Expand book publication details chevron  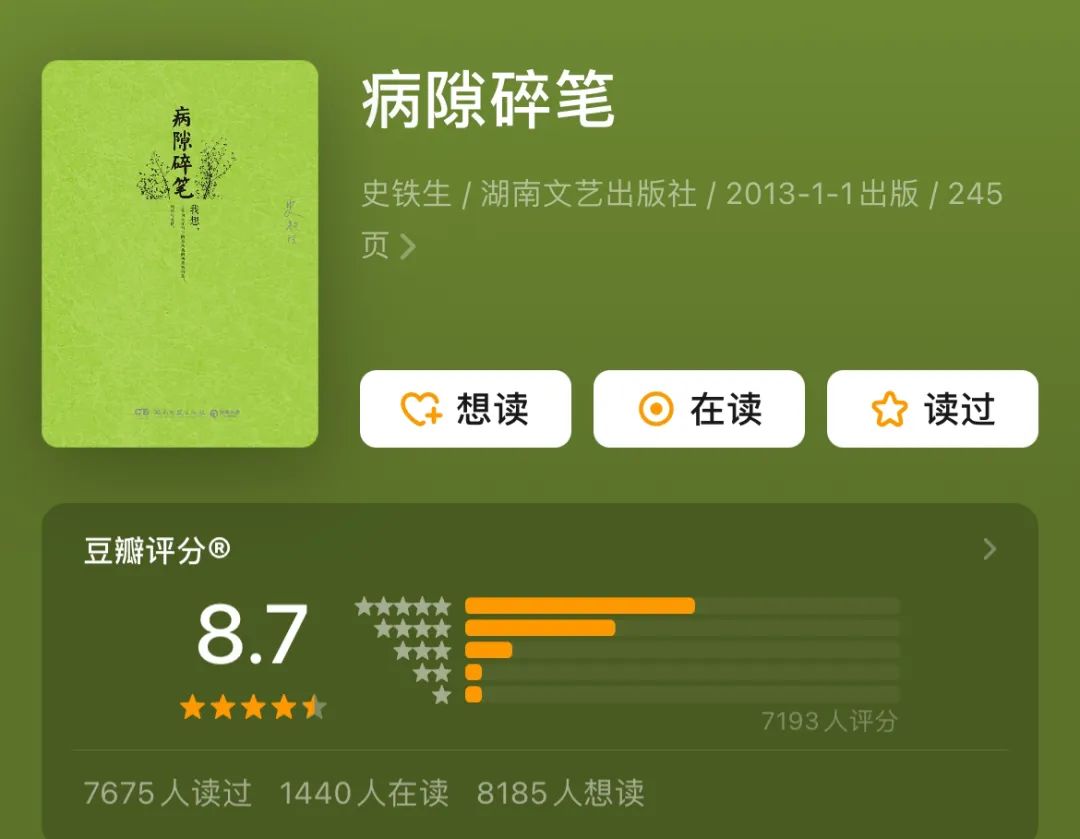[x=407, y=246]
